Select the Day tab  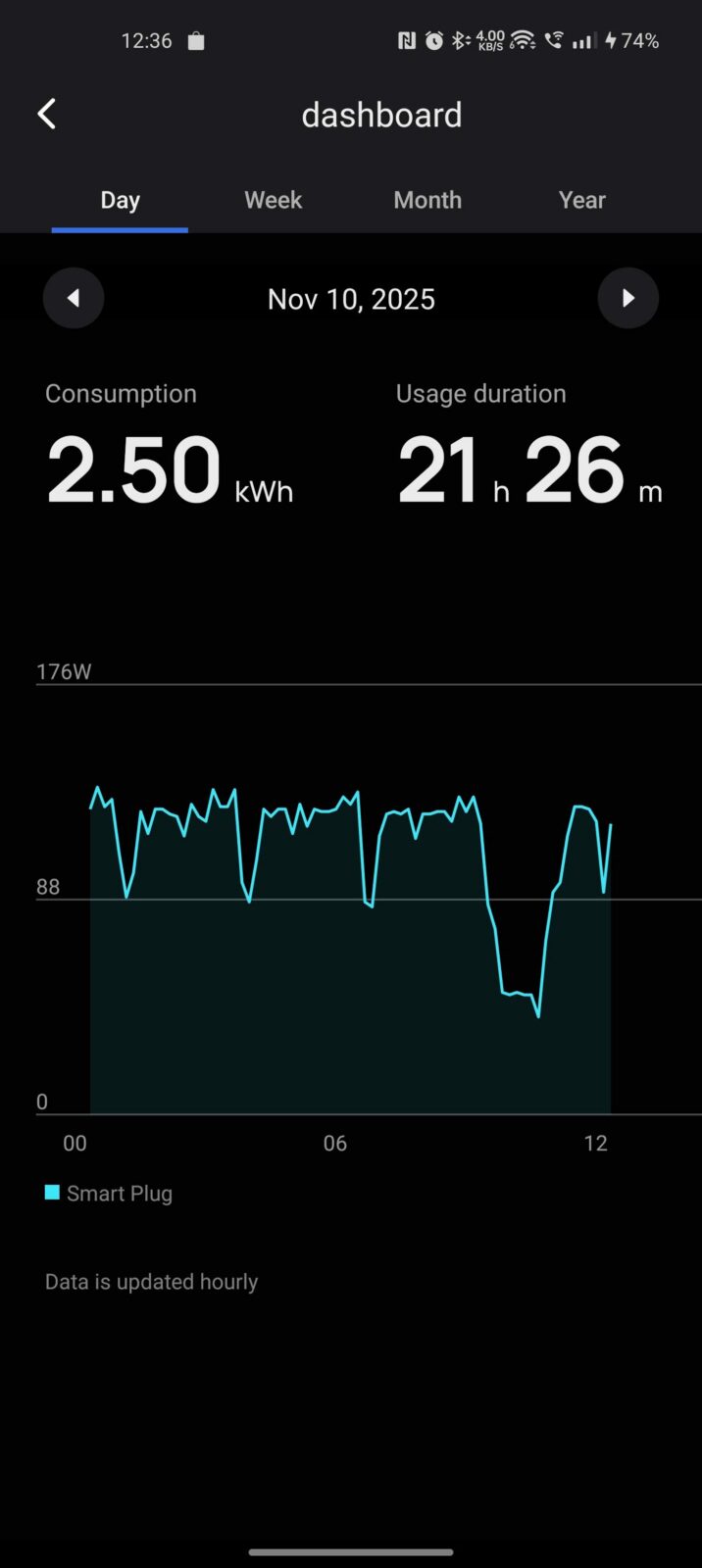point(120,200)
